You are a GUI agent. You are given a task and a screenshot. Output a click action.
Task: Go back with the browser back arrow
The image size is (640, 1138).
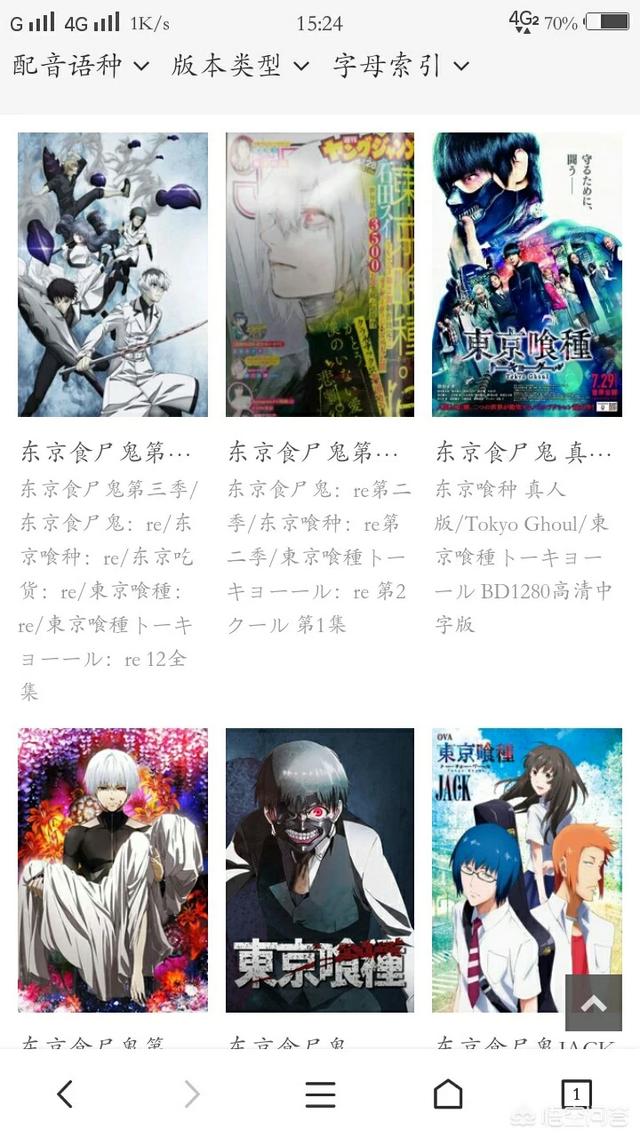click(65, 1094)
